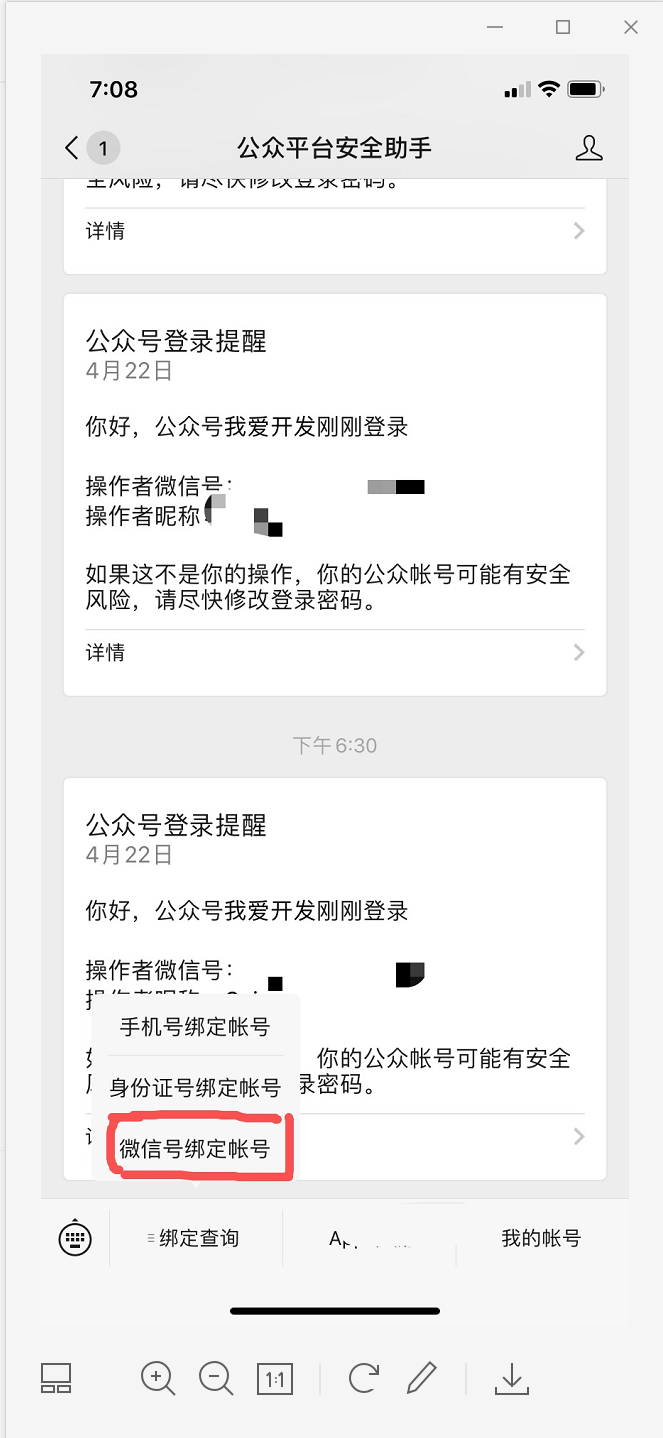Download the image with the download arrow
Image resolution: width=663 pixels, height=1438 pixels.
click(x=512, y=1378)
